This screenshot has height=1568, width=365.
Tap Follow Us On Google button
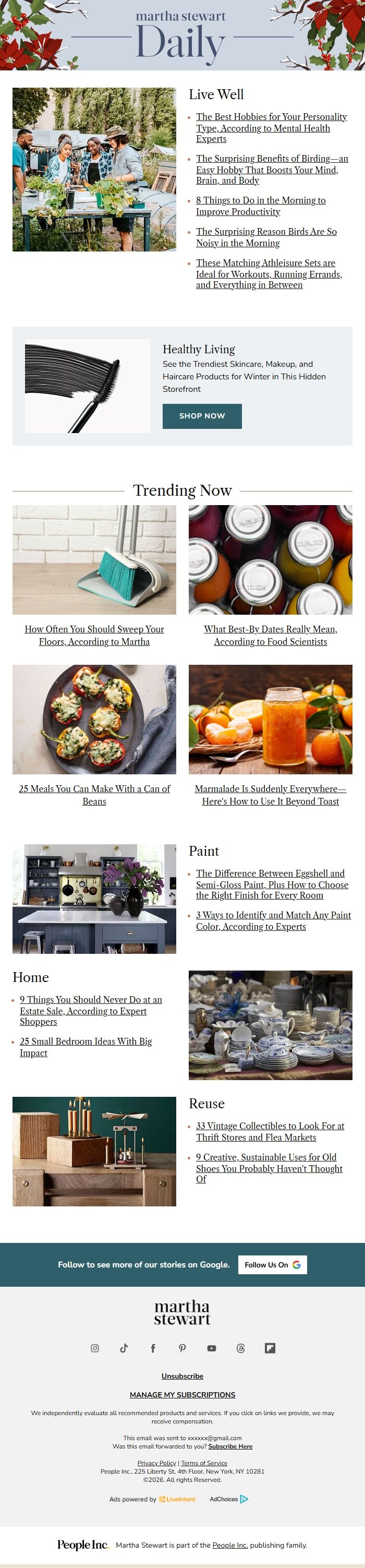[272, 1264]
